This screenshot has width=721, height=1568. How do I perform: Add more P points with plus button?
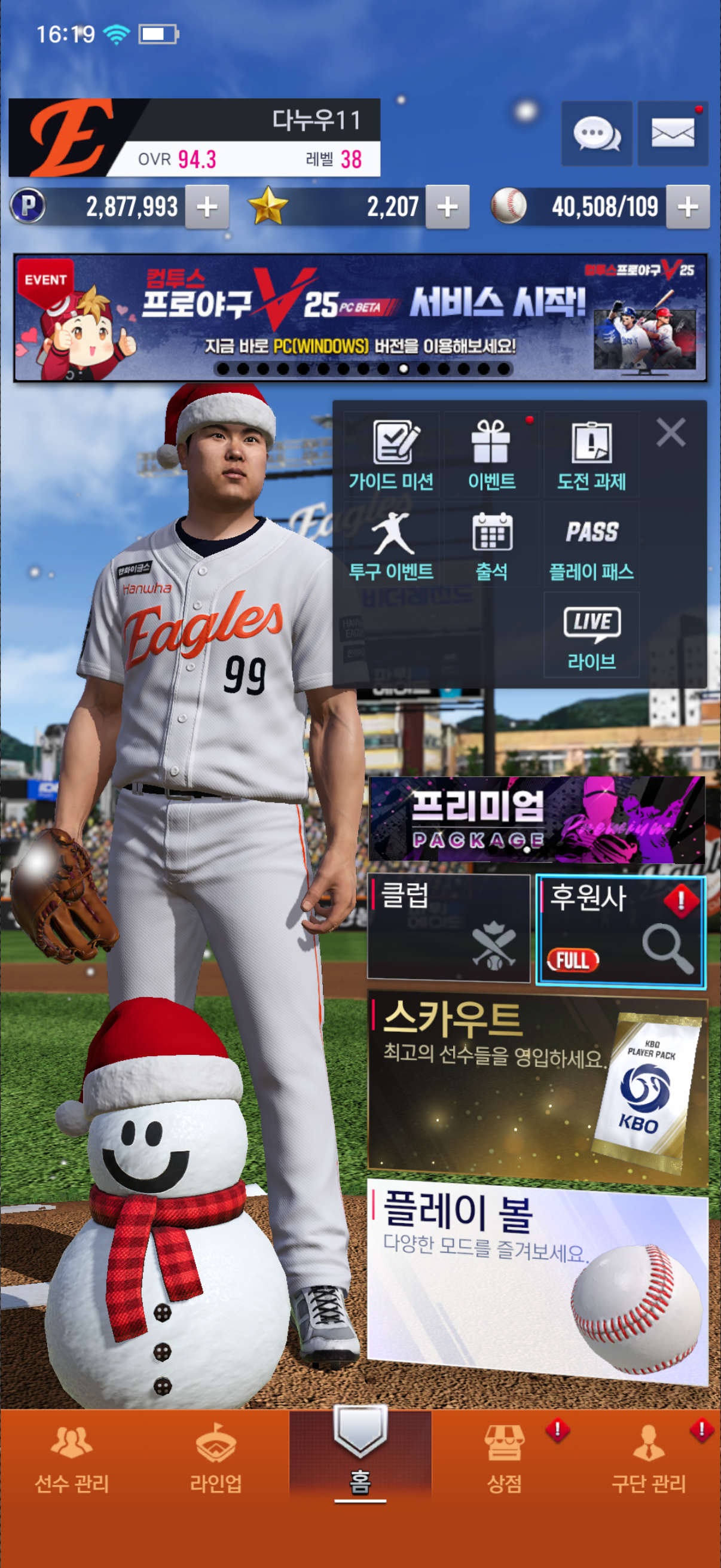(x=207, y=207)
